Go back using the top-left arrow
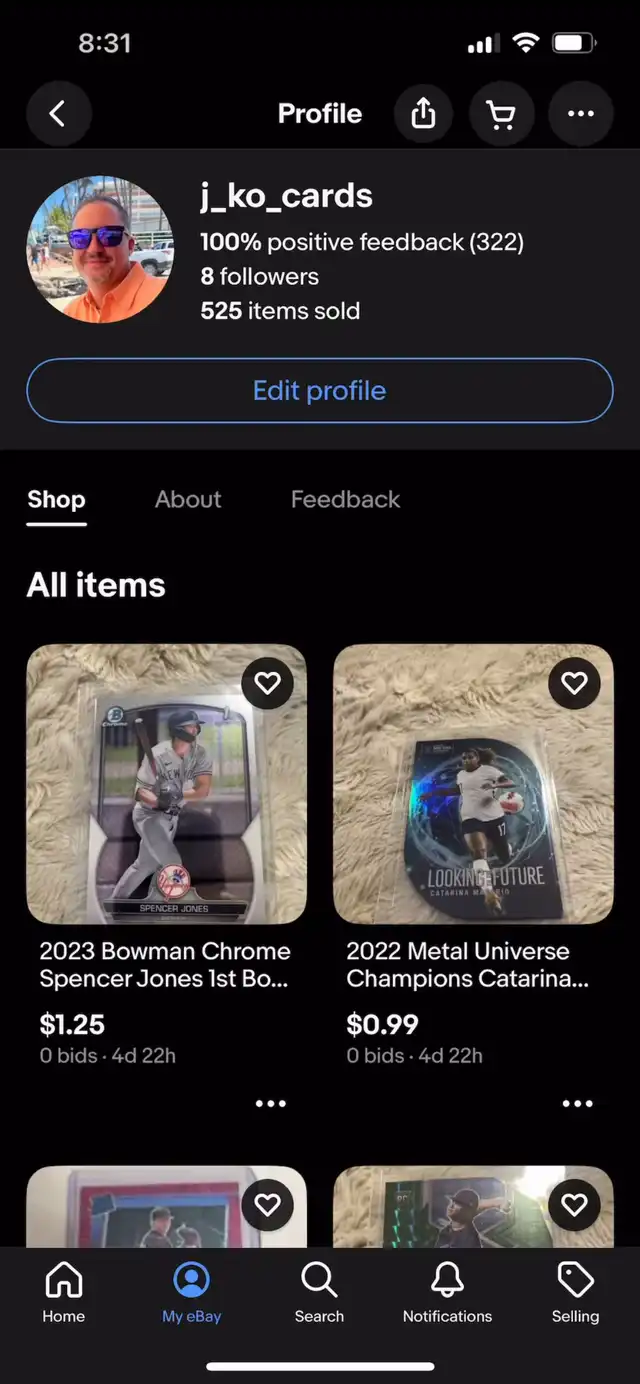640x1384 pixels. coord(58,114)
